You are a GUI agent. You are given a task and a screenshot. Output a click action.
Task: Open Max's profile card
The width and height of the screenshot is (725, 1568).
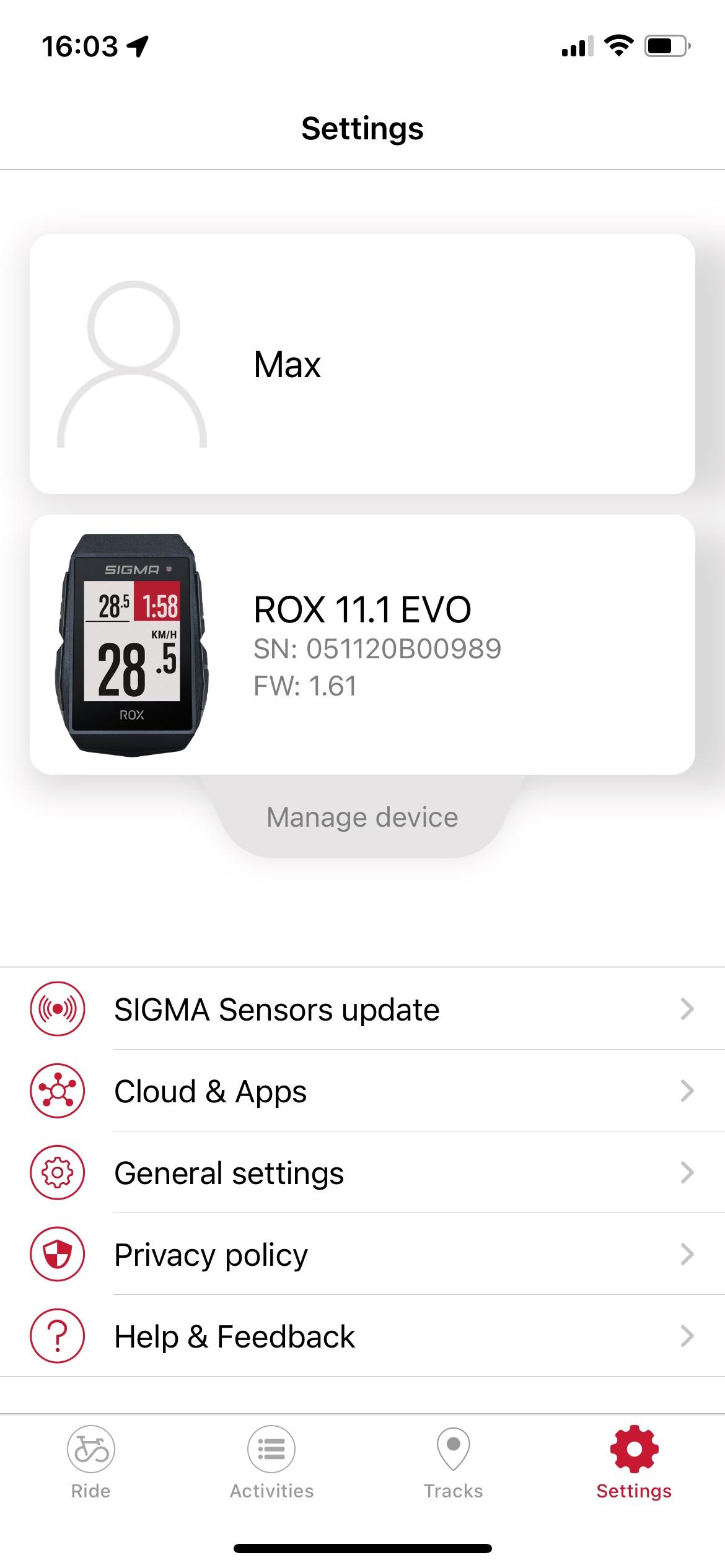pyautogui.click(x=362, y=364)
